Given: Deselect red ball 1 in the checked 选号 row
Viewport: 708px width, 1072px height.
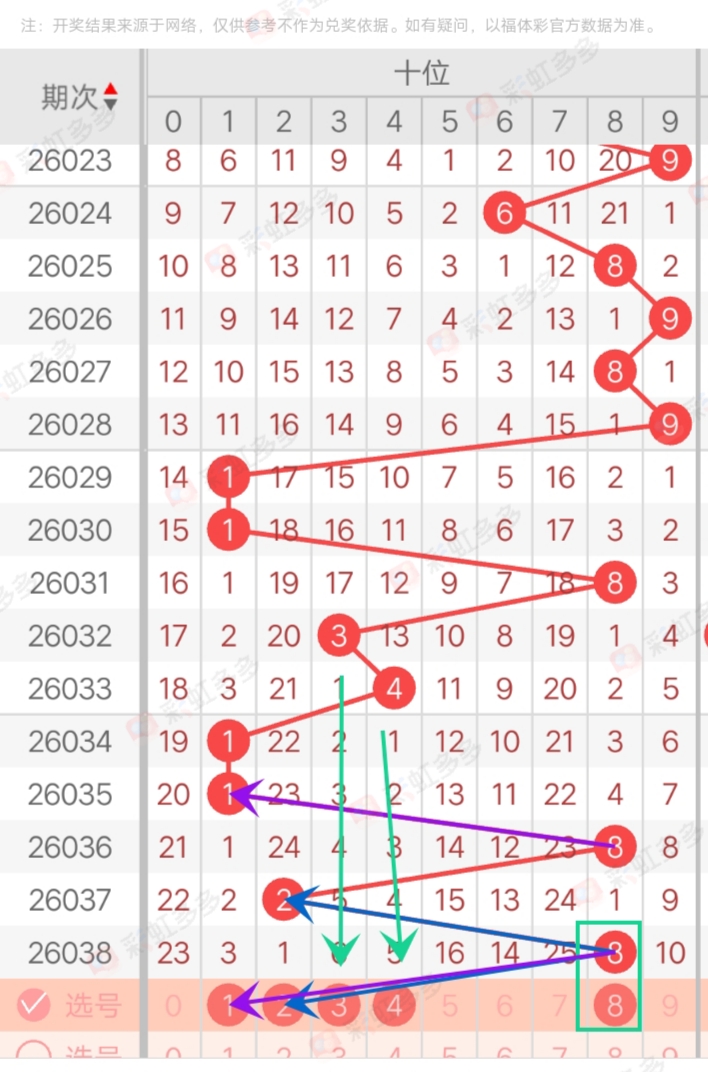Looking at the screenshot, I should pyautogui.click(x=229, y=1005).
